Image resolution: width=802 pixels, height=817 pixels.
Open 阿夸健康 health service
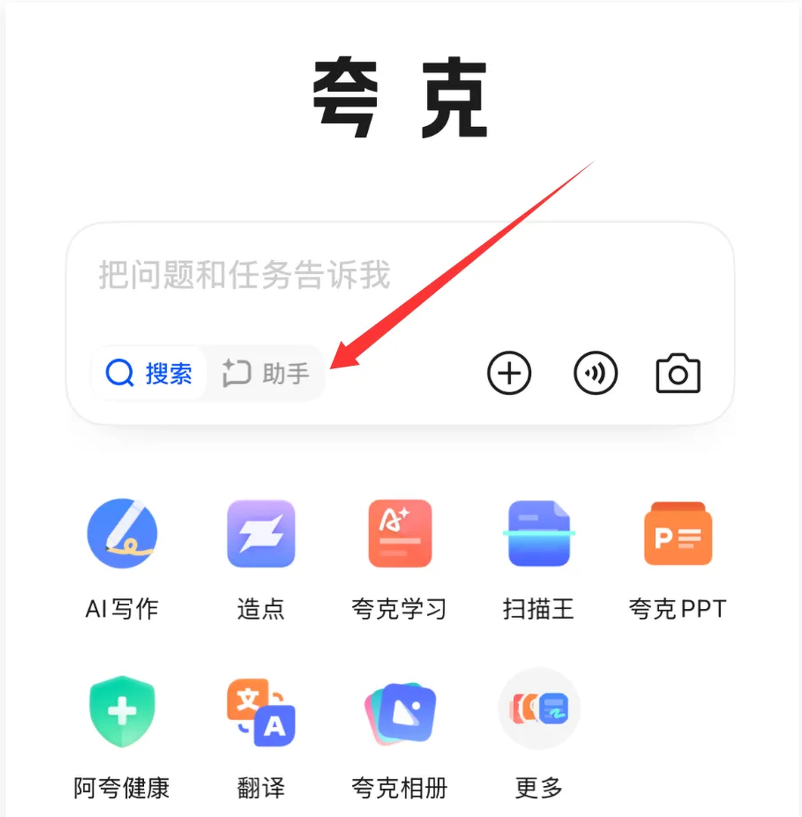(121, 709)
